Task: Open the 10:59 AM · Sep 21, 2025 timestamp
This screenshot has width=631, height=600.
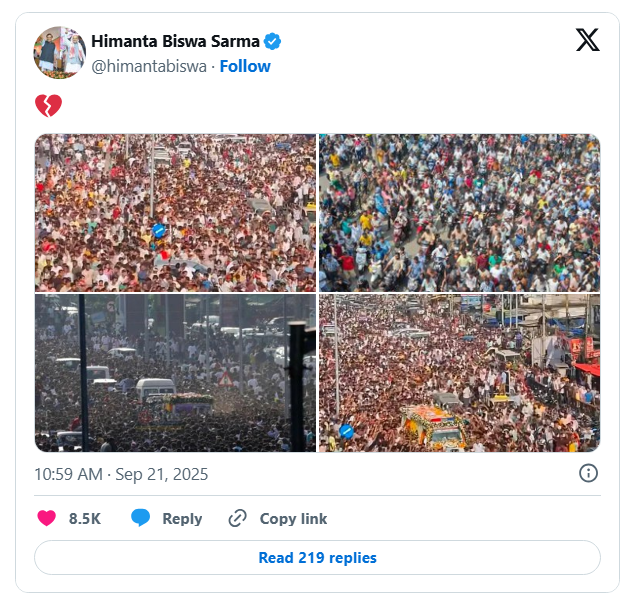Action: 121,474
